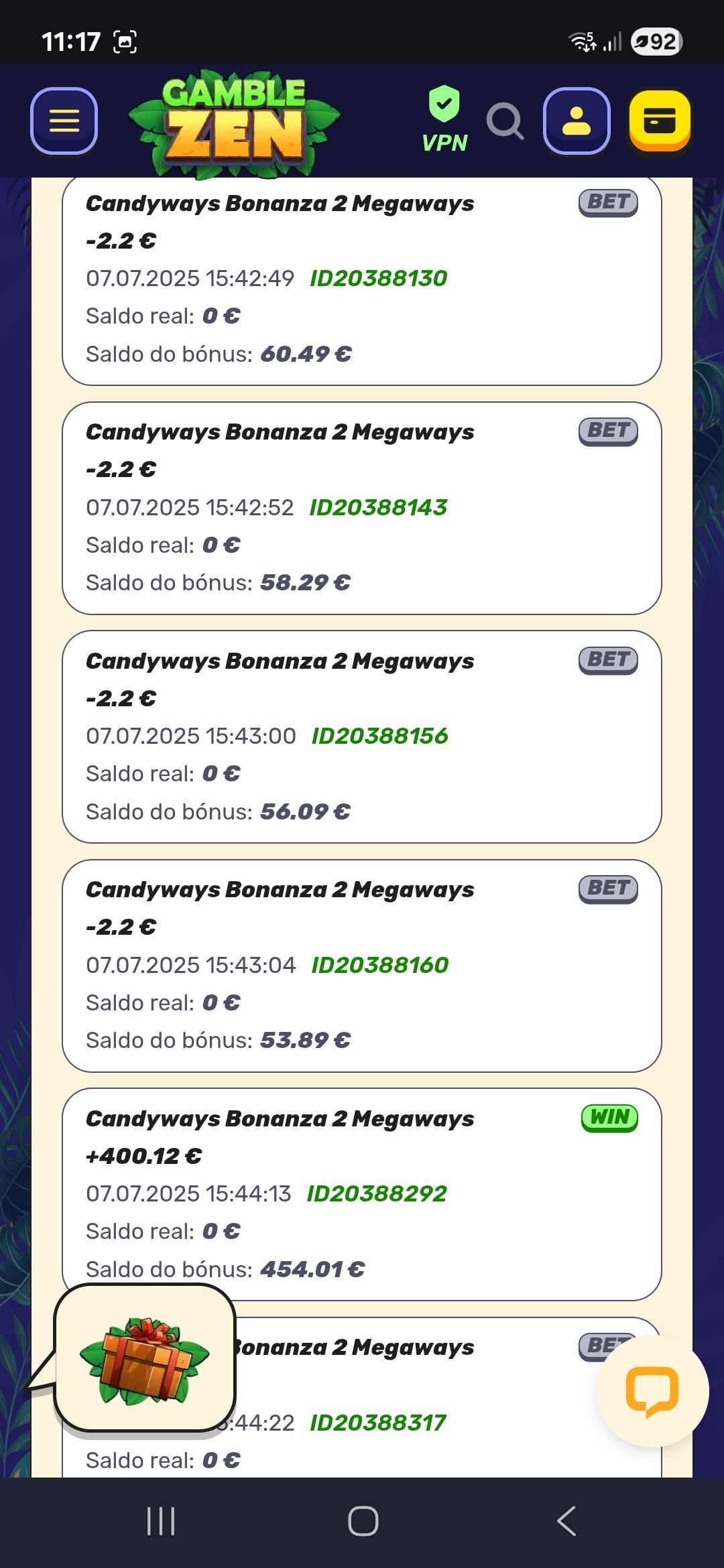The height and width of the screenshot is (1568, 724).
Task: Open the search function
Action: pyautogui.click(x=505, y=121)
